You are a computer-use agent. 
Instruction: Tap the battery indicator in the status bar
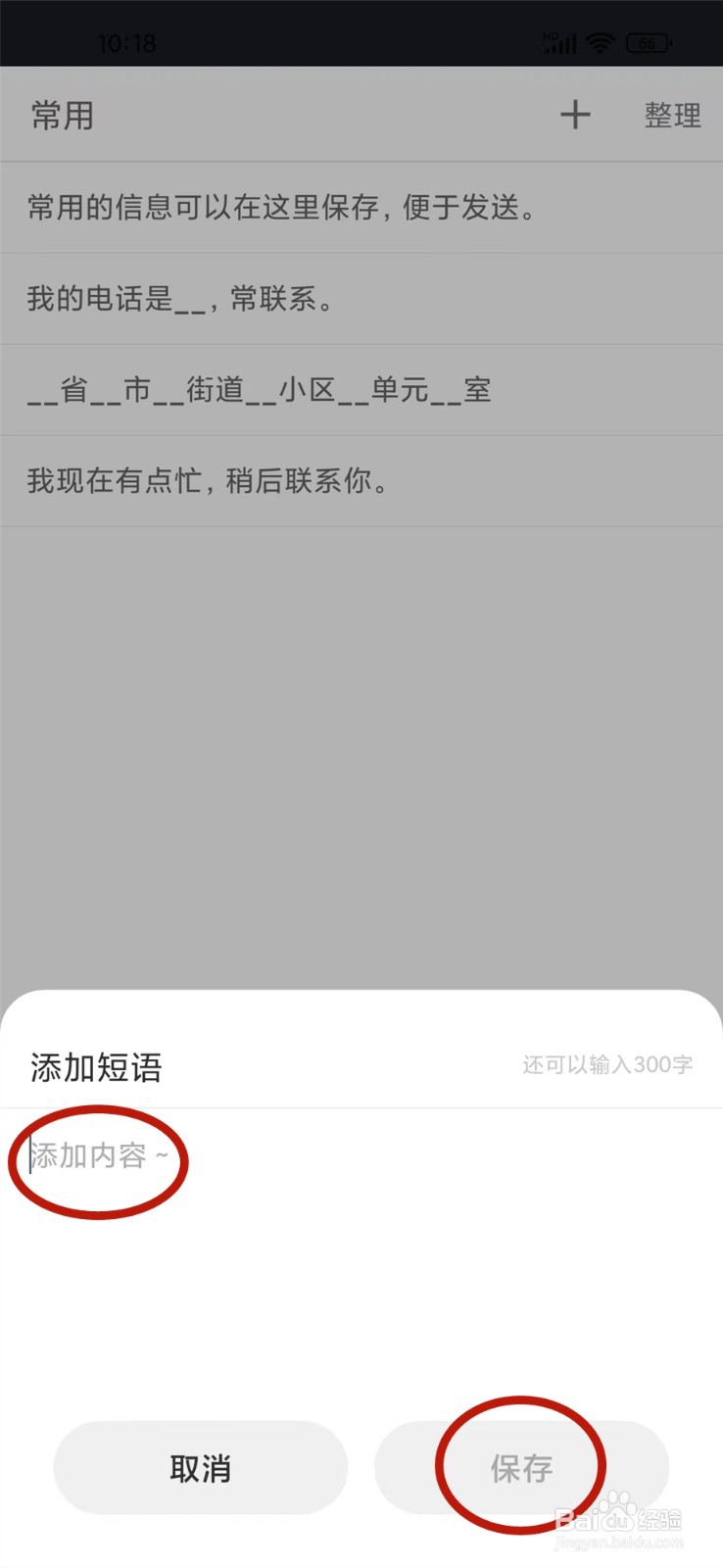click(649, 43)
